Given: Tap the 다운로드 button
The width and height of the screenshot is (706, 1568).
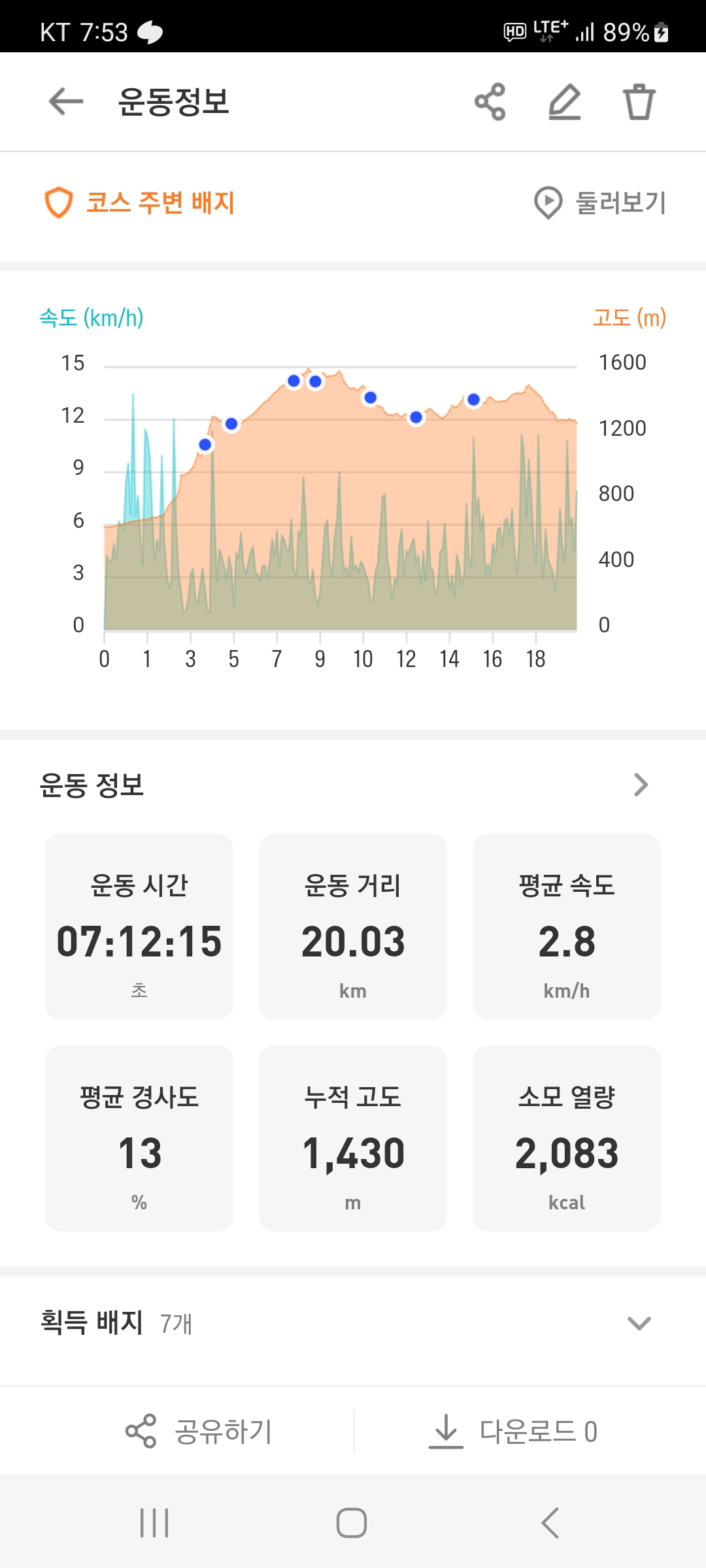Looking at the screenshot, I should 513,1431.
